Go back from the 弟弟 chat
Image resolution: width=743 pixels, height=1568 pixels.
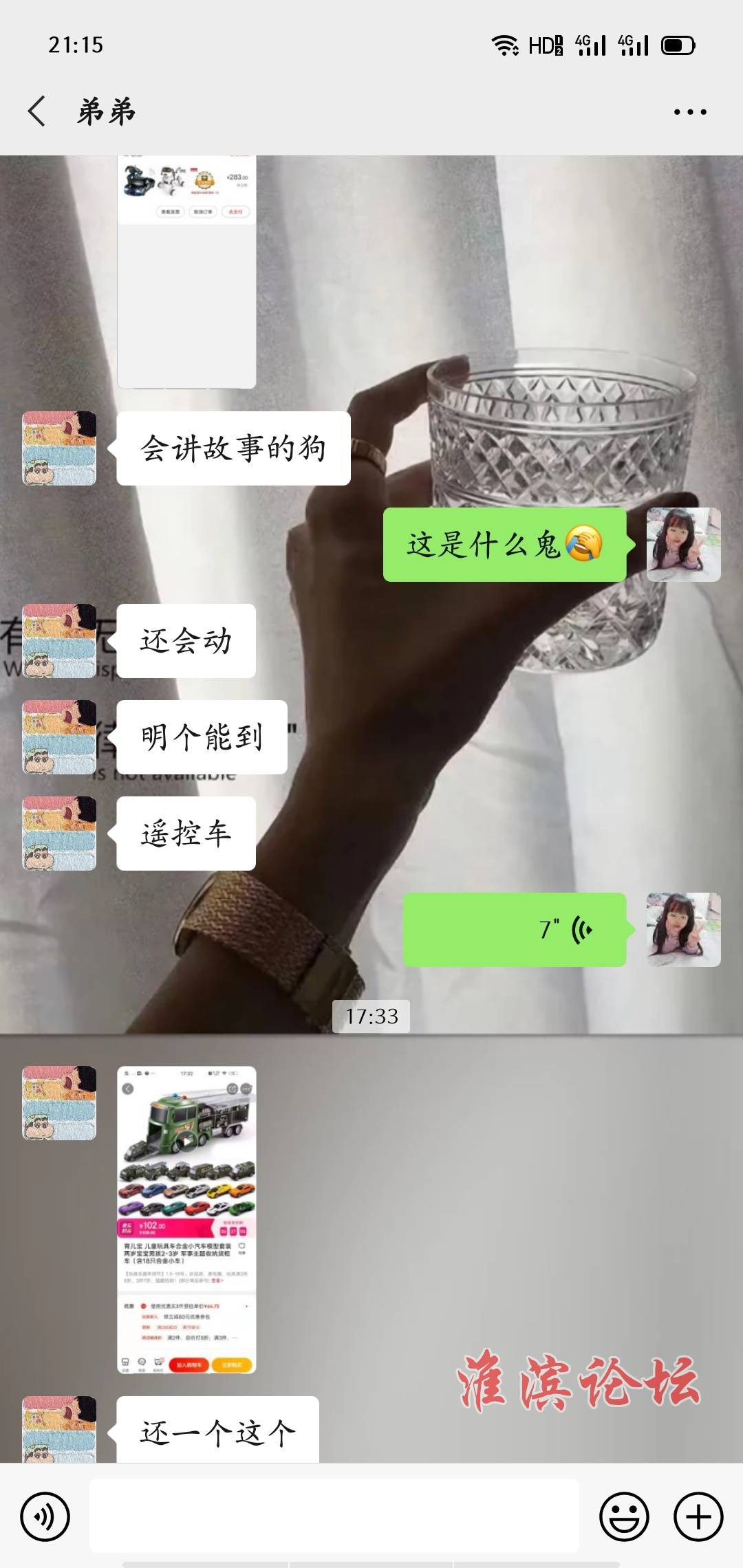click(37, 111)
